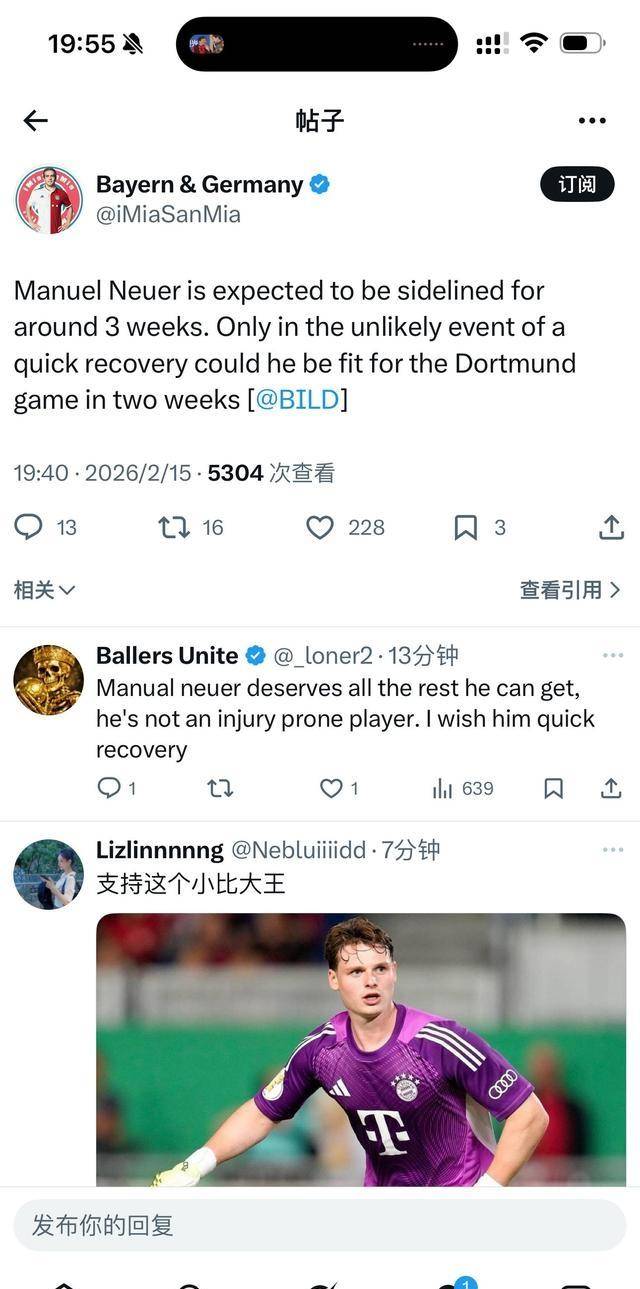Open the photo in Lizlinnnnng's reply
The width and height of the screenshot is (640, 1289).
click(360, 1050)
